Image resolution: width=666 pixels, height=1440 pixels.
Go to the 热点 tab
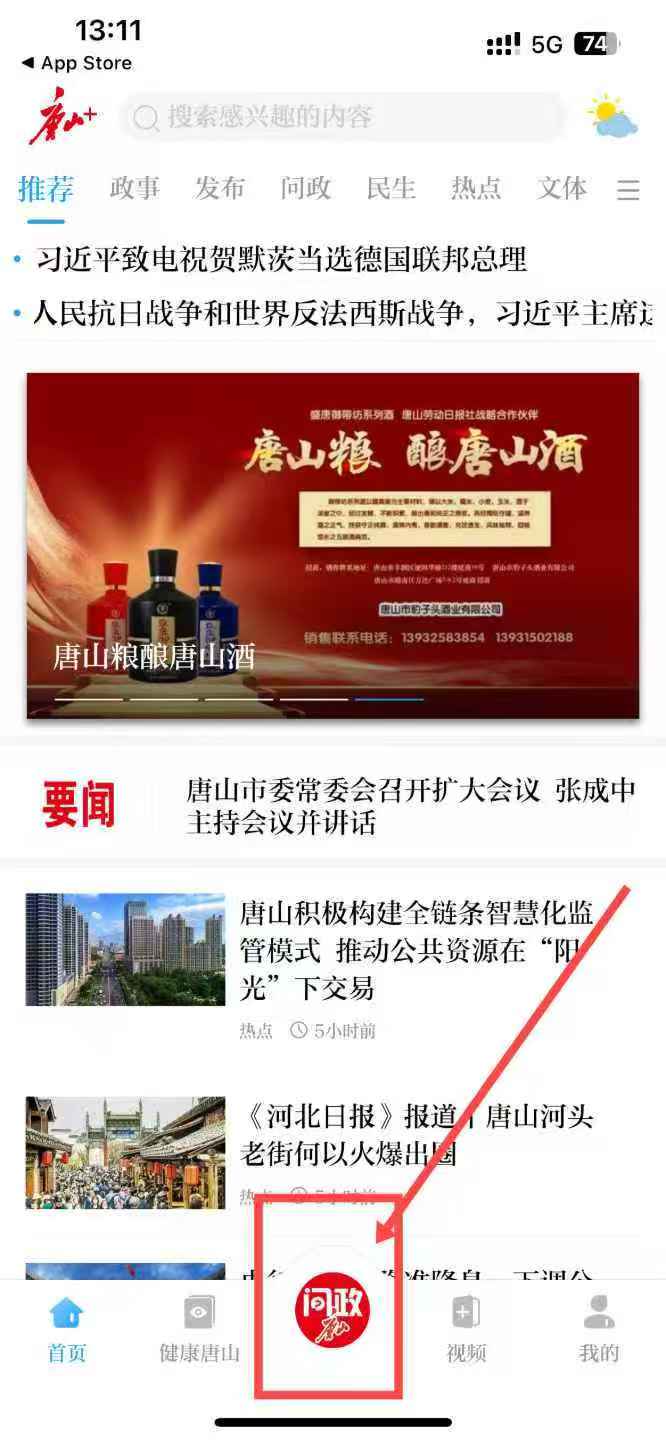click(476, 188)
